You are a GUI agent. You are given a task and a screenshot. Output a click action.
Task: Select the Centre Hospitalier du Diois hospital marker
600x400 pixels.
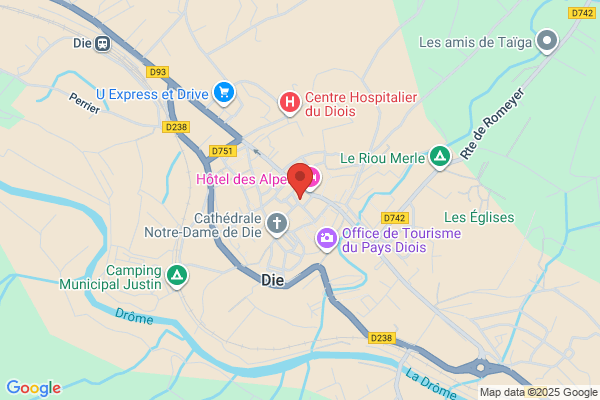click(x=290, y=103)
